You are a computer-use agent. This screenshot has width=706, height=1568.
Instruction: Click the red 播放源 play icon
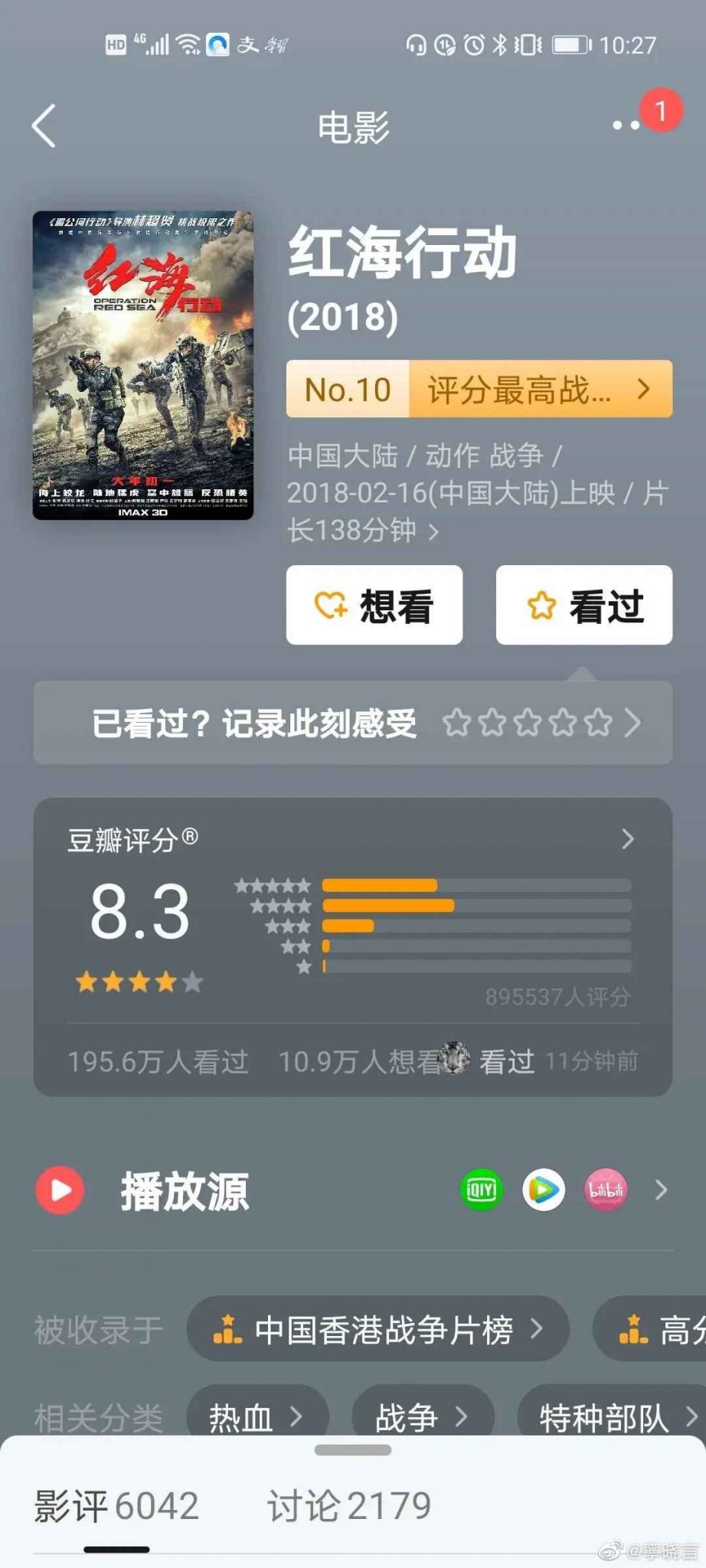[x=60, y=1189]
